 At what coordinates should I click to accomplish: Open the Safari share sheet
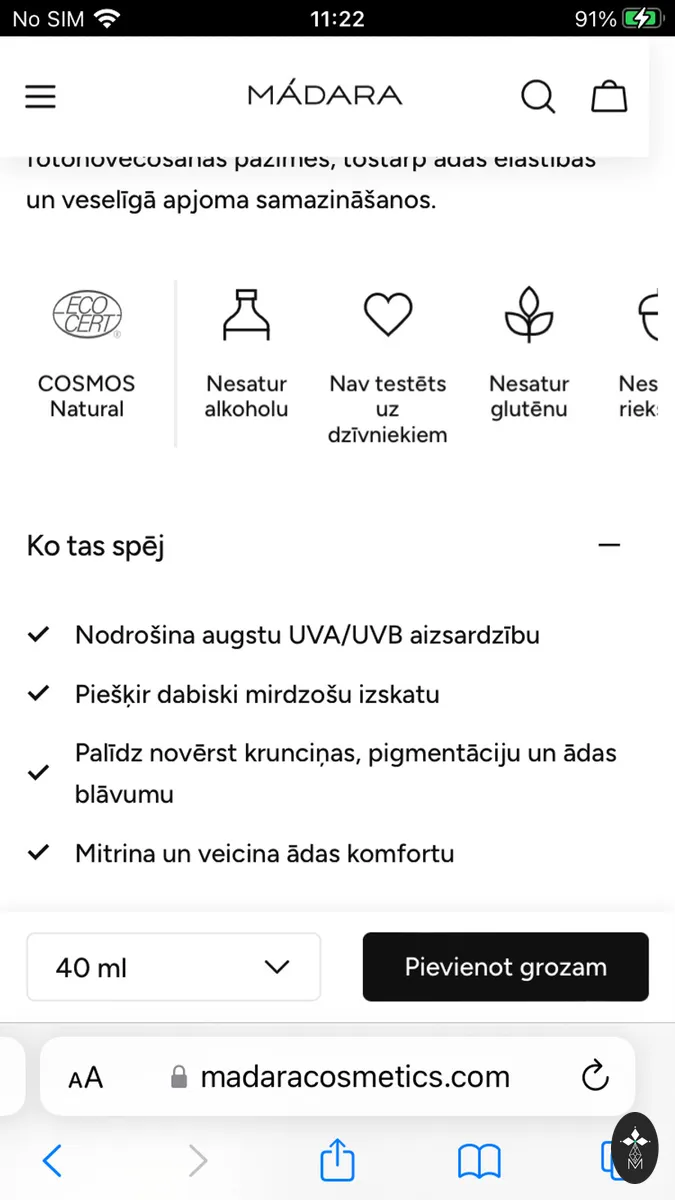[x=338, y=1159]
